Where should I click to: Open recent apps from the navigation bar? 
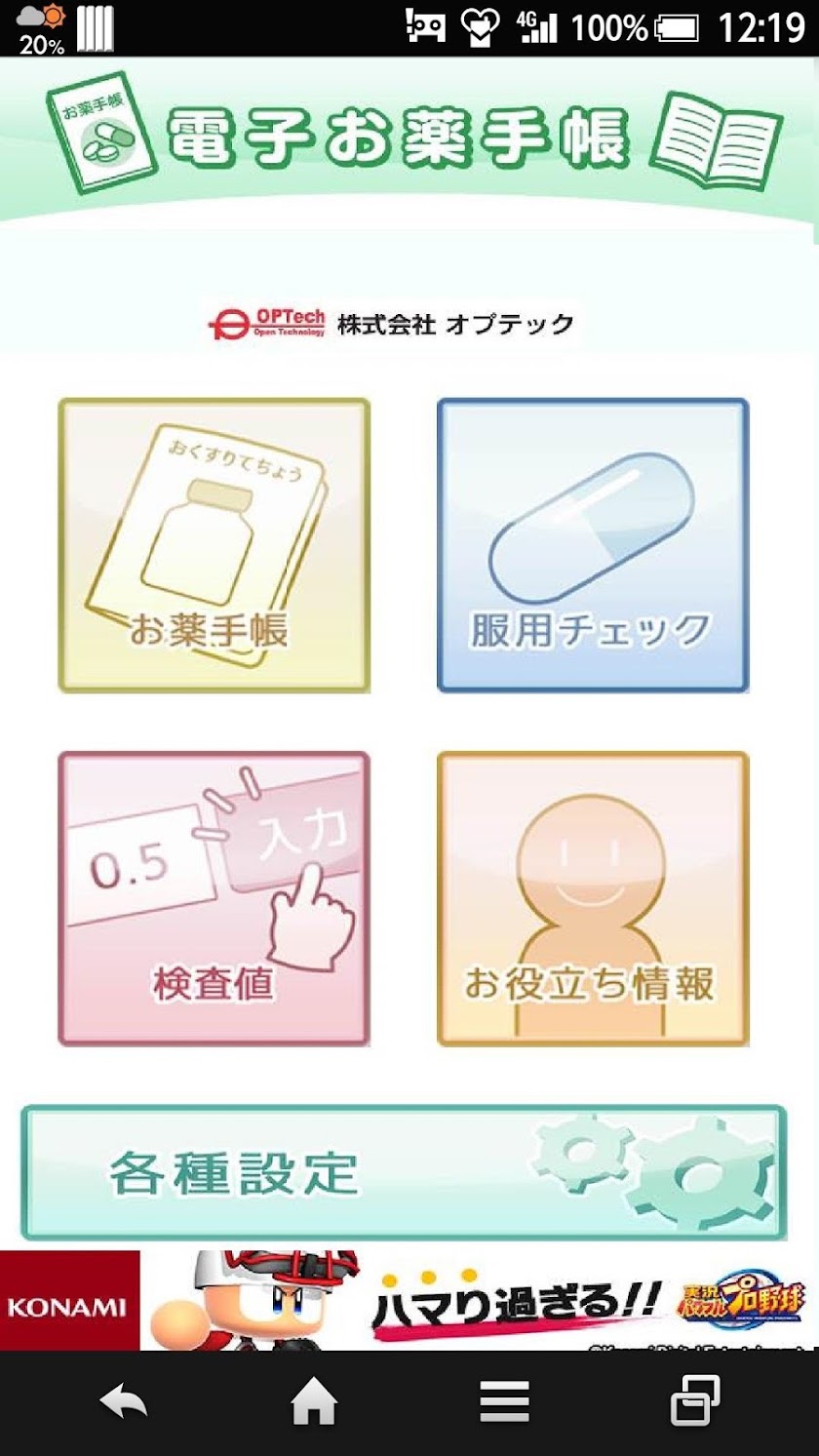(695, 1404)
